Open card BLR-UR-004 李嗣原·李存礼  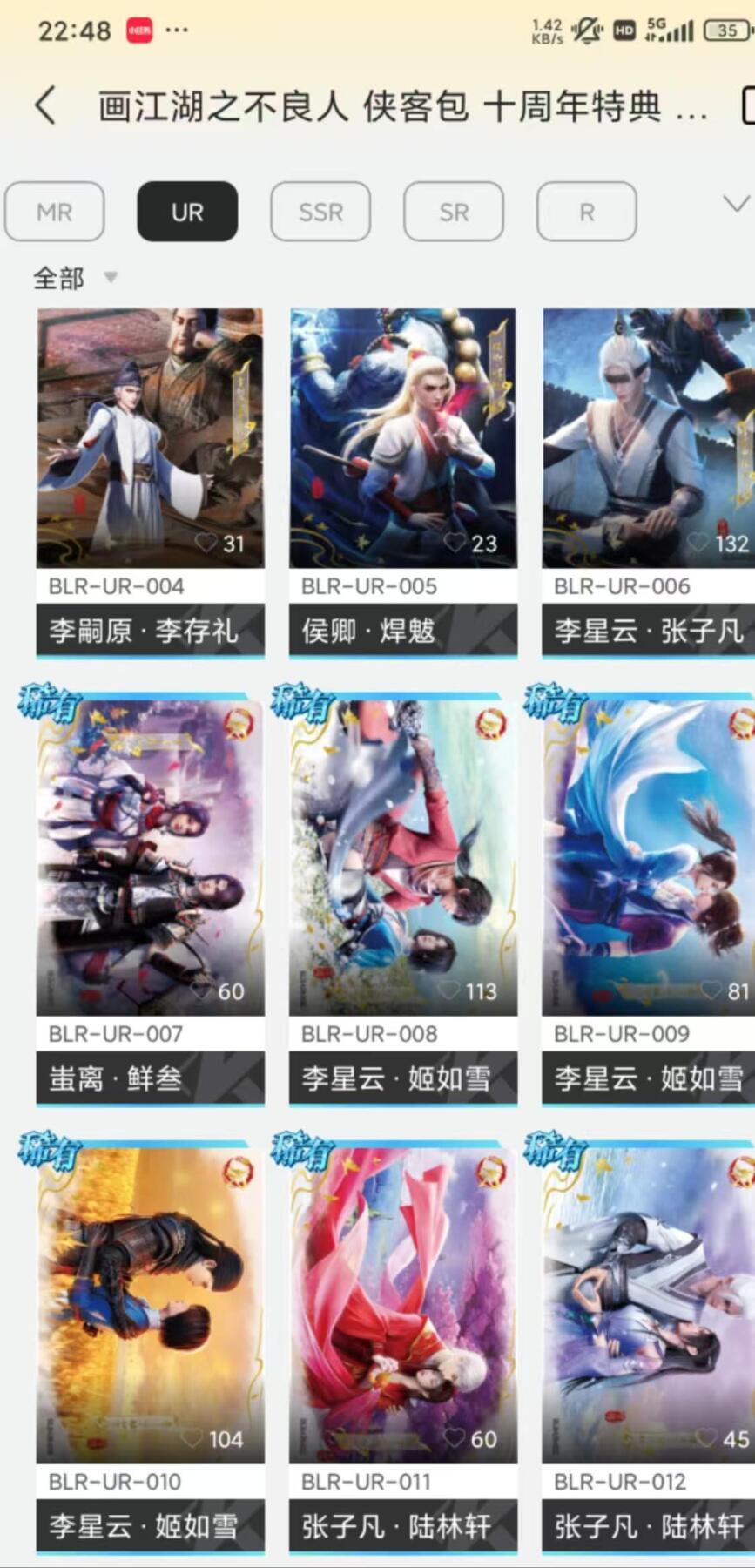click(x=150, y=437)
